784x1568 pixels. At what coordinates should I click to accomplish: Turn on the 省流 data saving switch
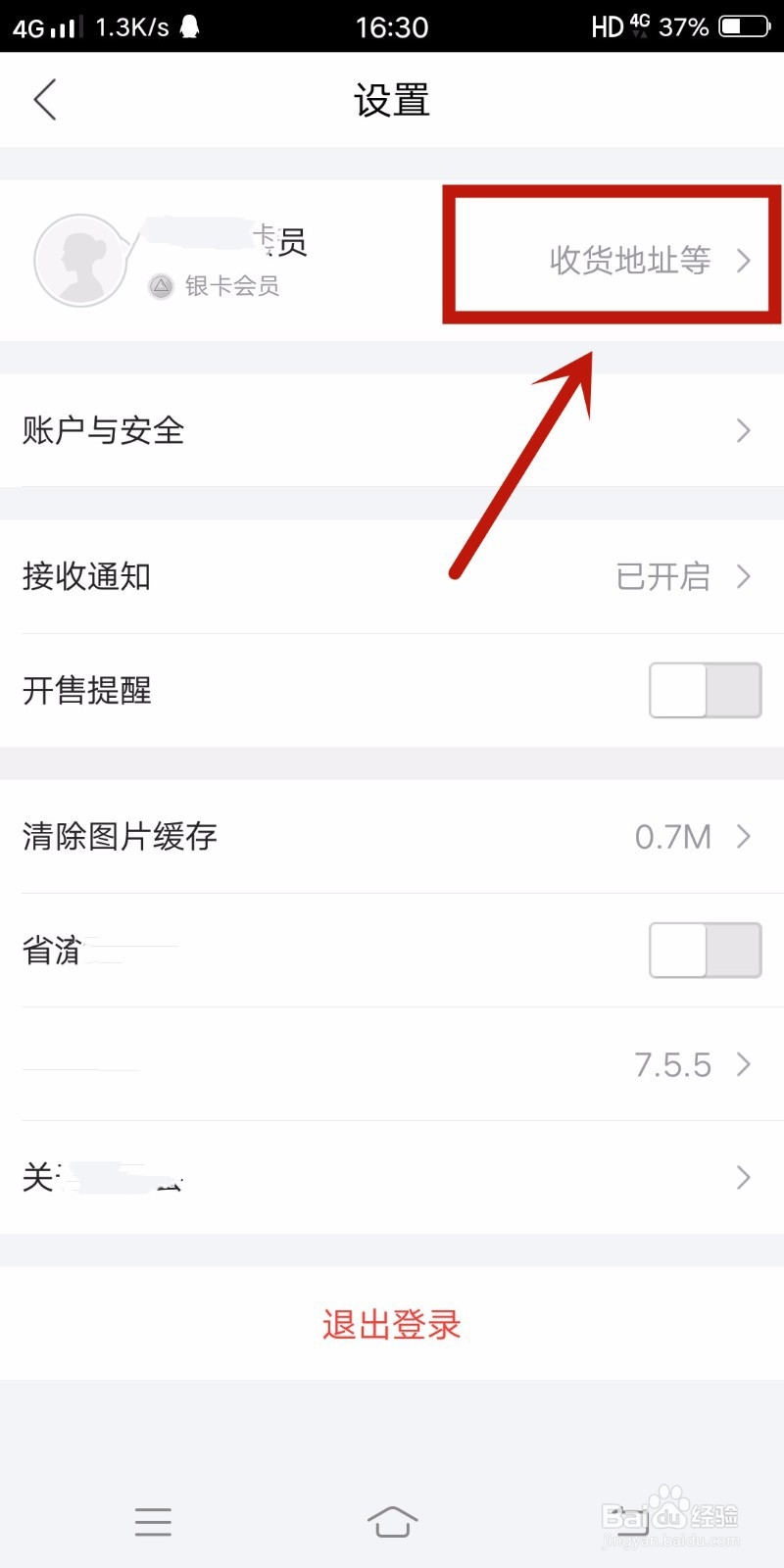[x=705, y=951]
